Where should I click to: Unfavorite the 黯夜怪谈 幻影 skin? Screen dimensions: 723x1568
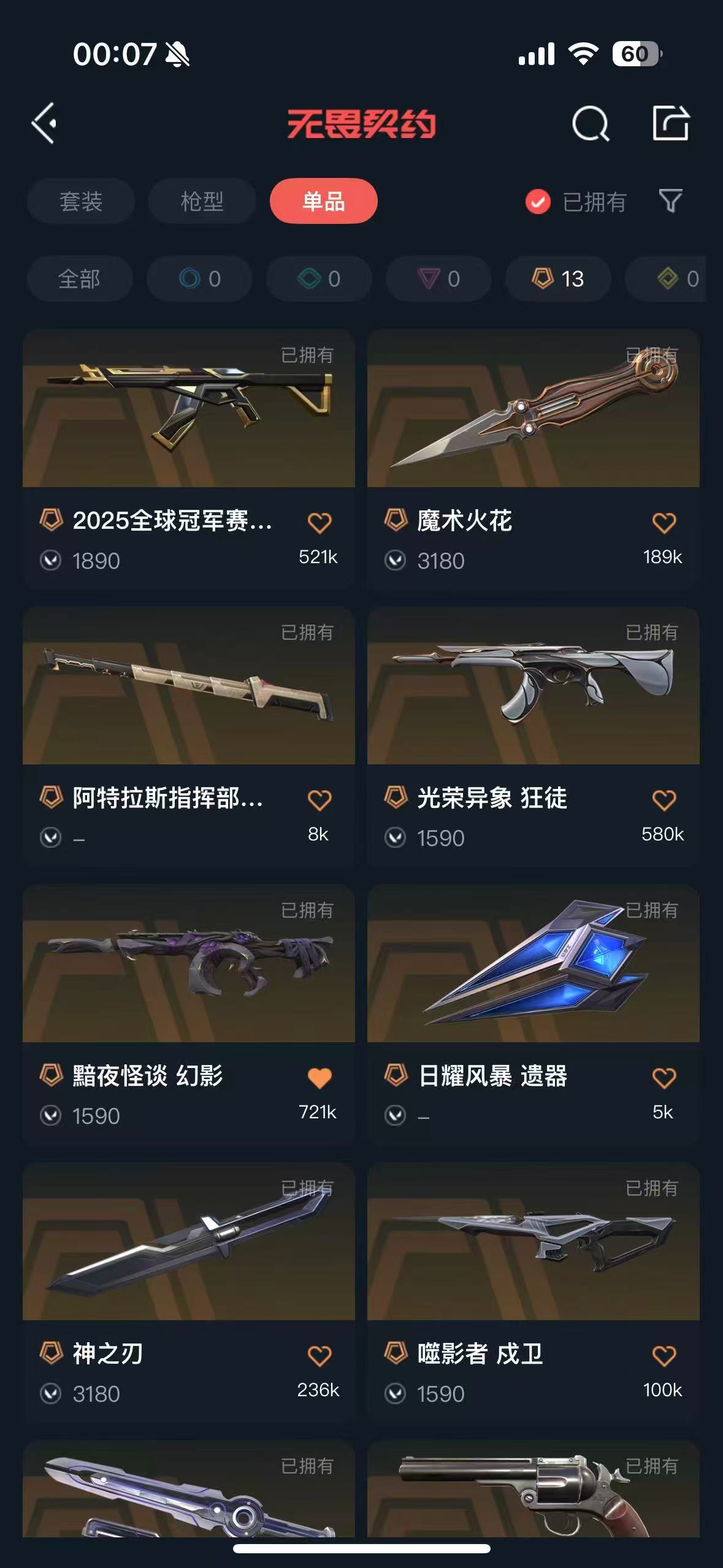[x=319, y=1078]
